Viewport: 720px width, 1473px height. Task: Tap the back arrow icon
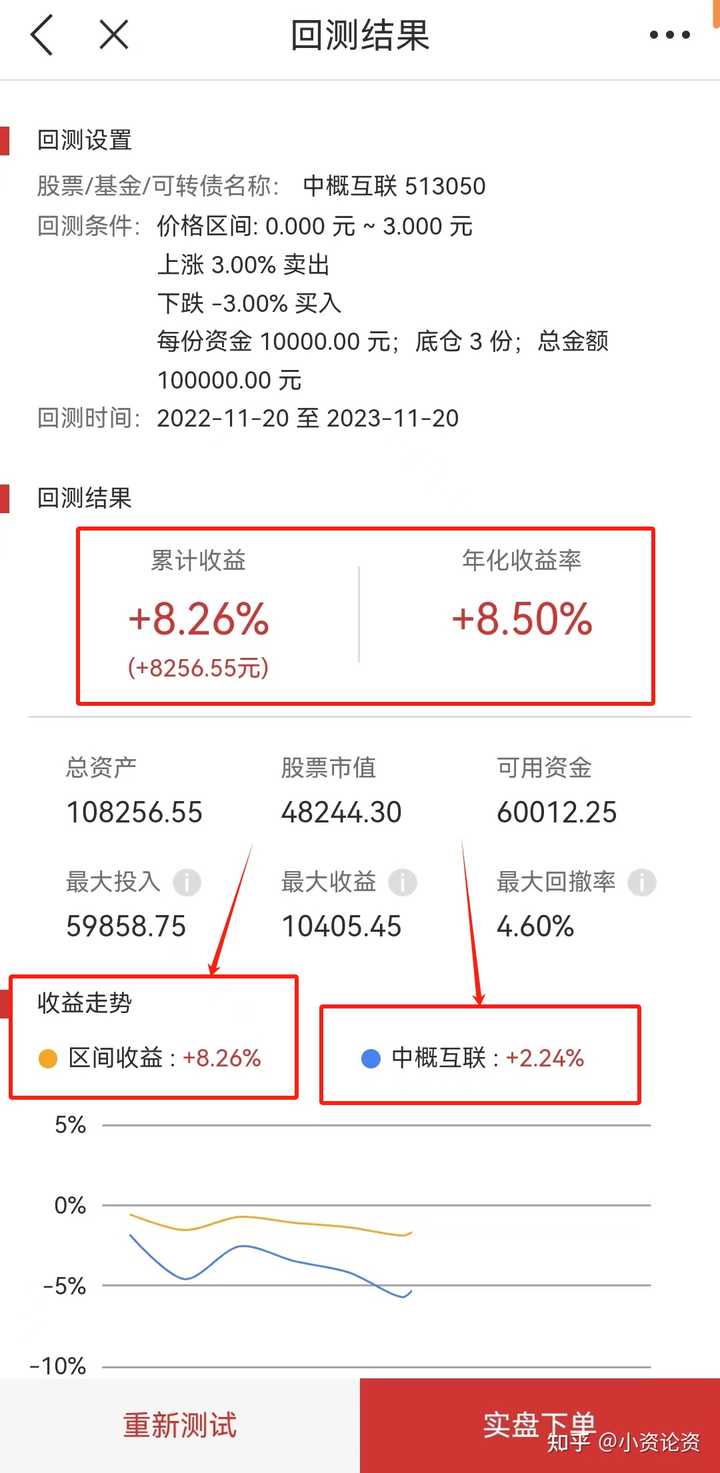click(40, 35)
